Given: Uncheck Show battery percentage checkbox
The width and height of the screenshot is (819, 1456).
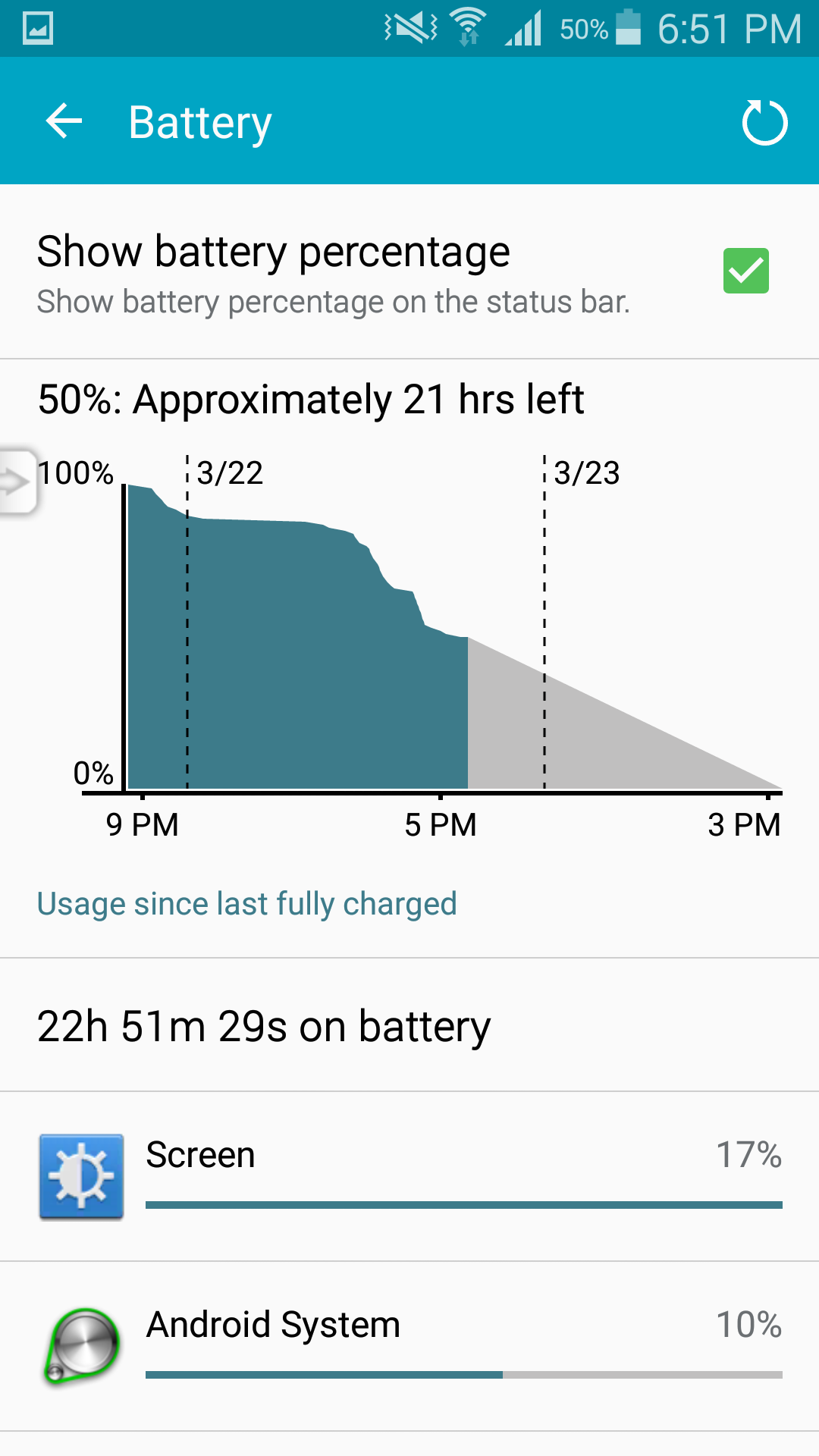Looking at the screenshot, I should (x=745, y=271).
